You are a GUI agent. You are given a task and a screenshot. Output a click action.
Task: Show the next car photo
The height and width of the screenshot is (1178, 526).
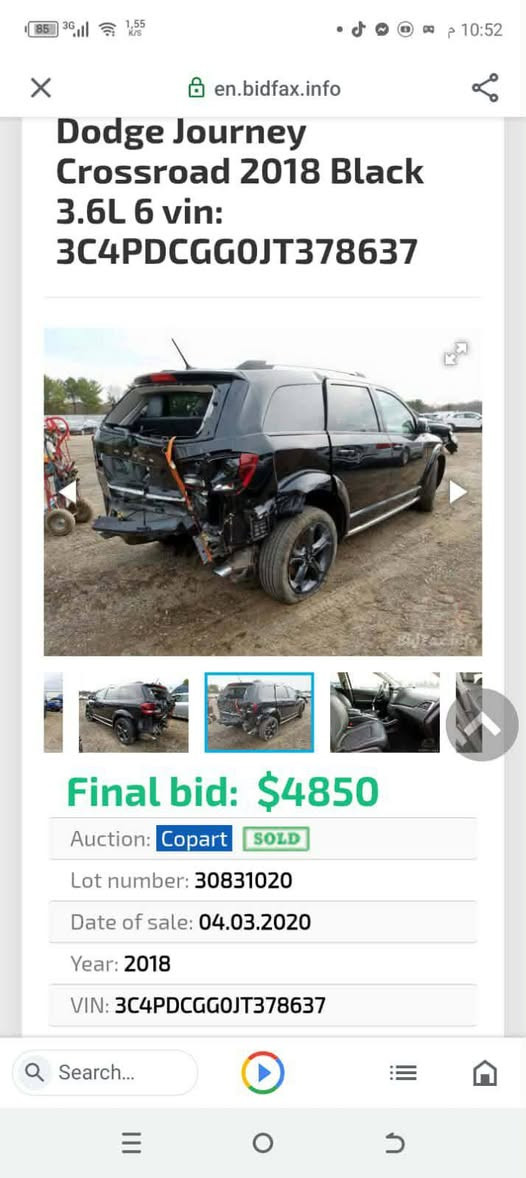458,492
